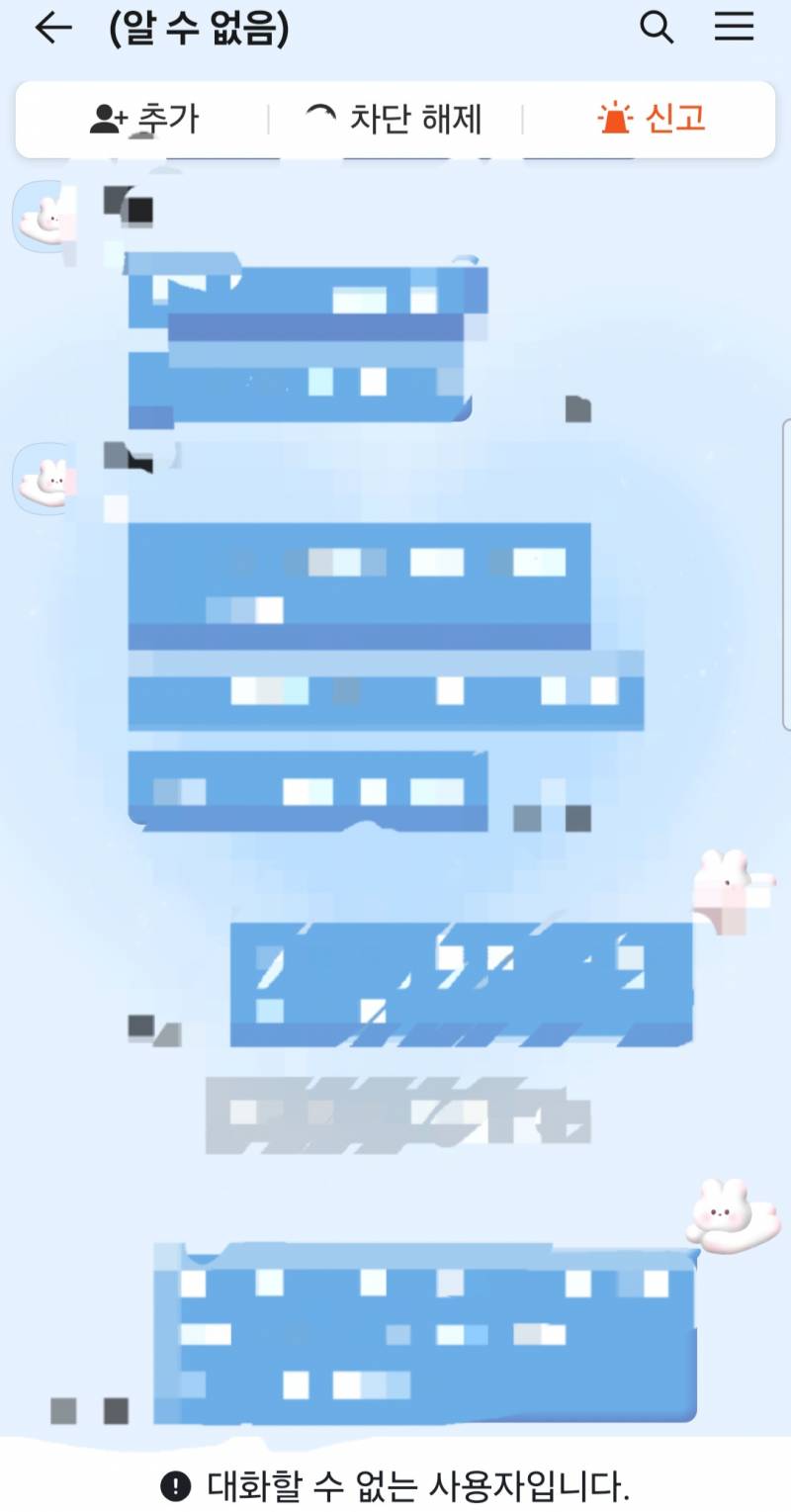Tap 차단 해제 to unblock user
This screenshot has width=791, height=1512.
[x=394, y=119]
